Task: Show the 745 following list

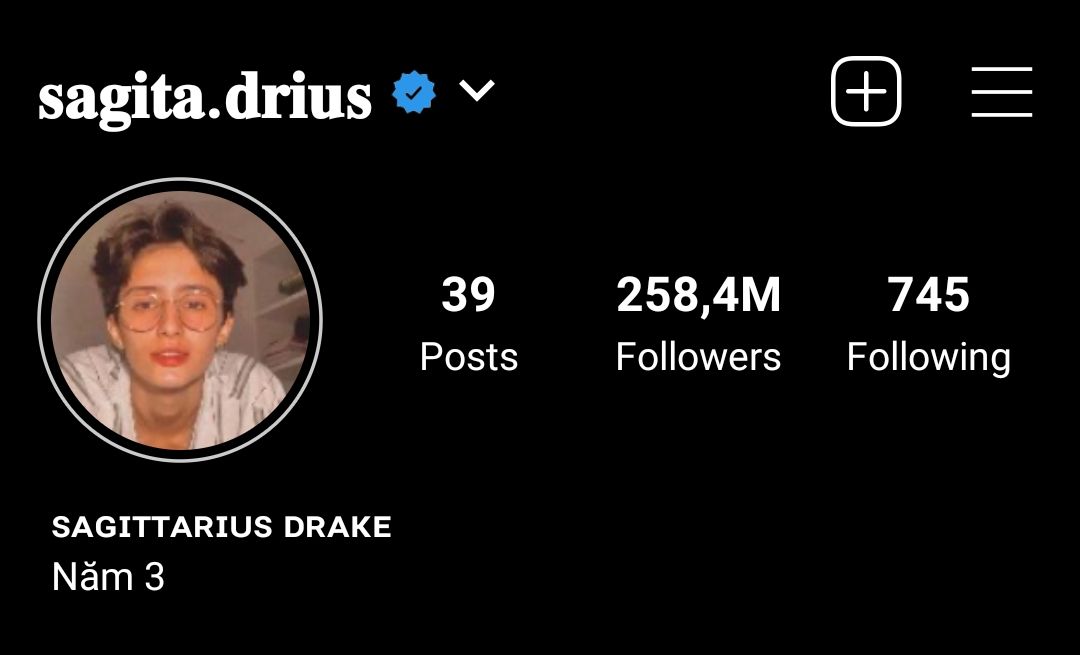Action: point(928,324)
